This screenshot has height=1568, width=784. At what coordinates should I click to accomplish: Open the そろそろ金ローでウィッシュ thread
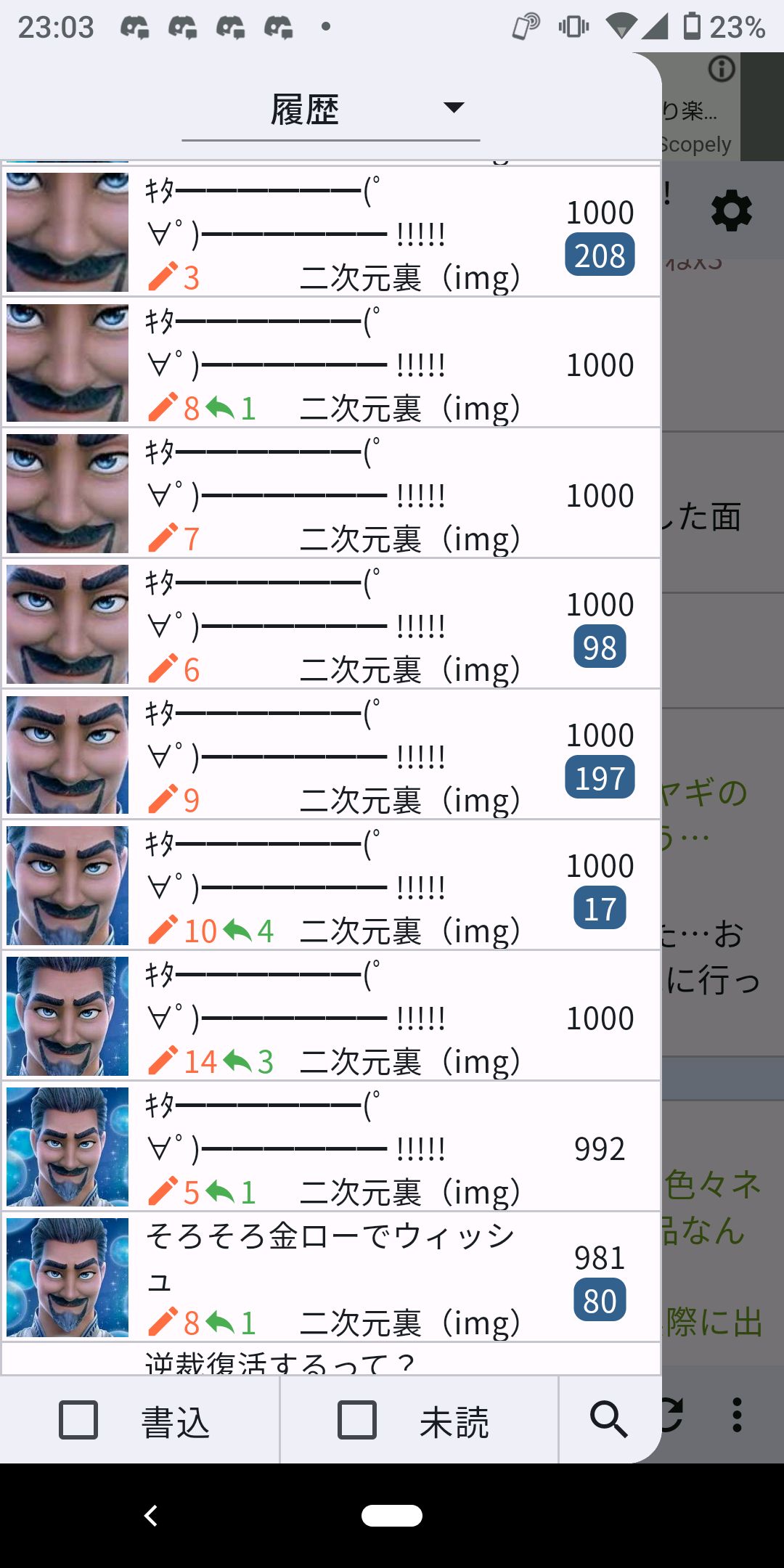(x=331, y=1278)
